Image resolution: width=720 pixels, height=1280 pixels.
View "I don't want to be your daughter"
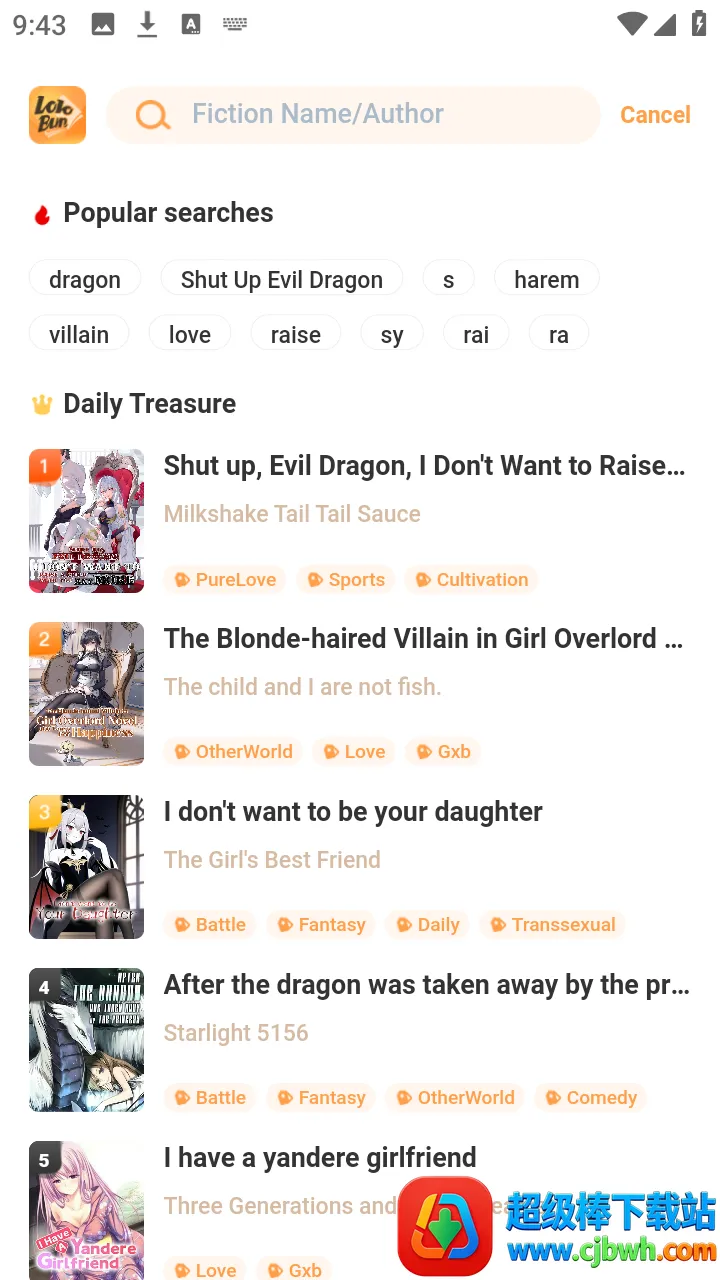click(353, 812)
